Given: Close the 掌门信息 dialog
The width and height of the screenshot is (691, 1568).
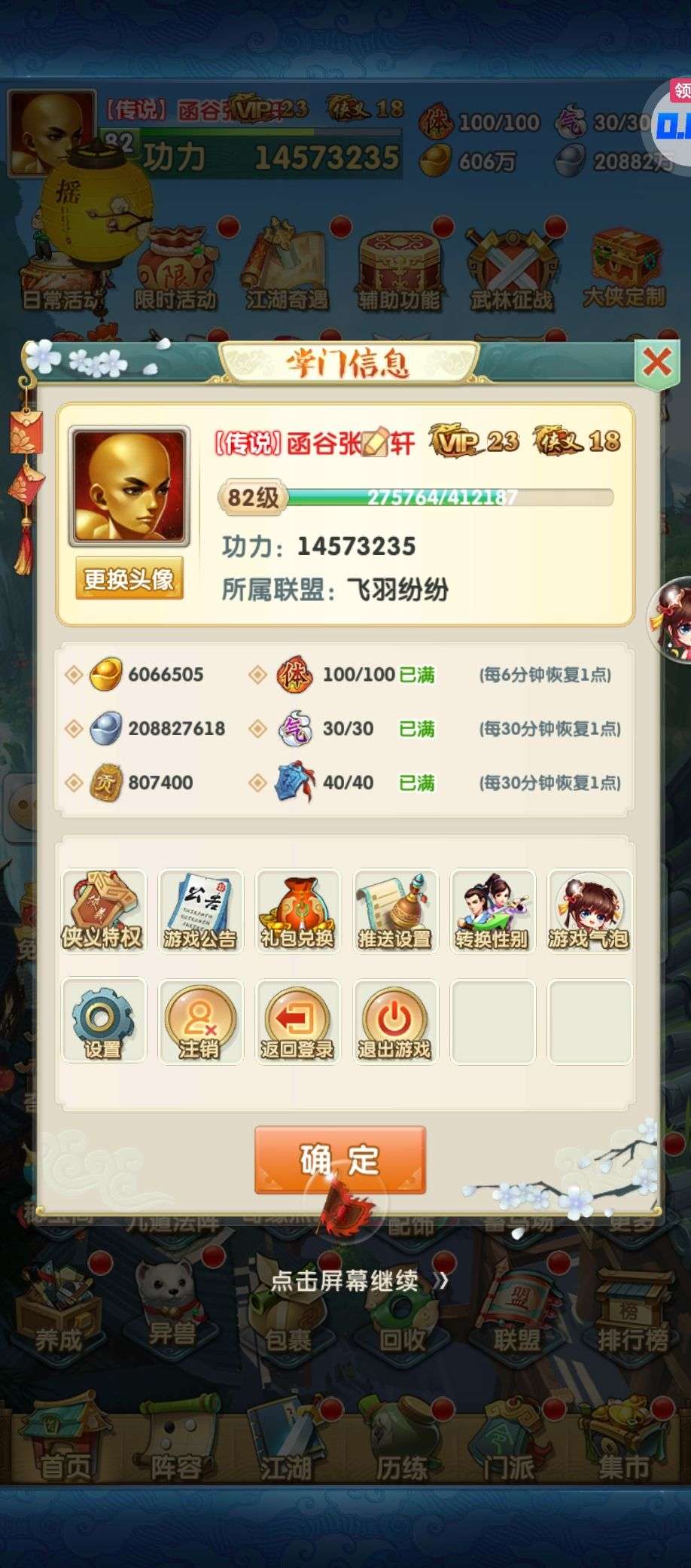Looking at the screenshot, I should [x=656, y=364].
